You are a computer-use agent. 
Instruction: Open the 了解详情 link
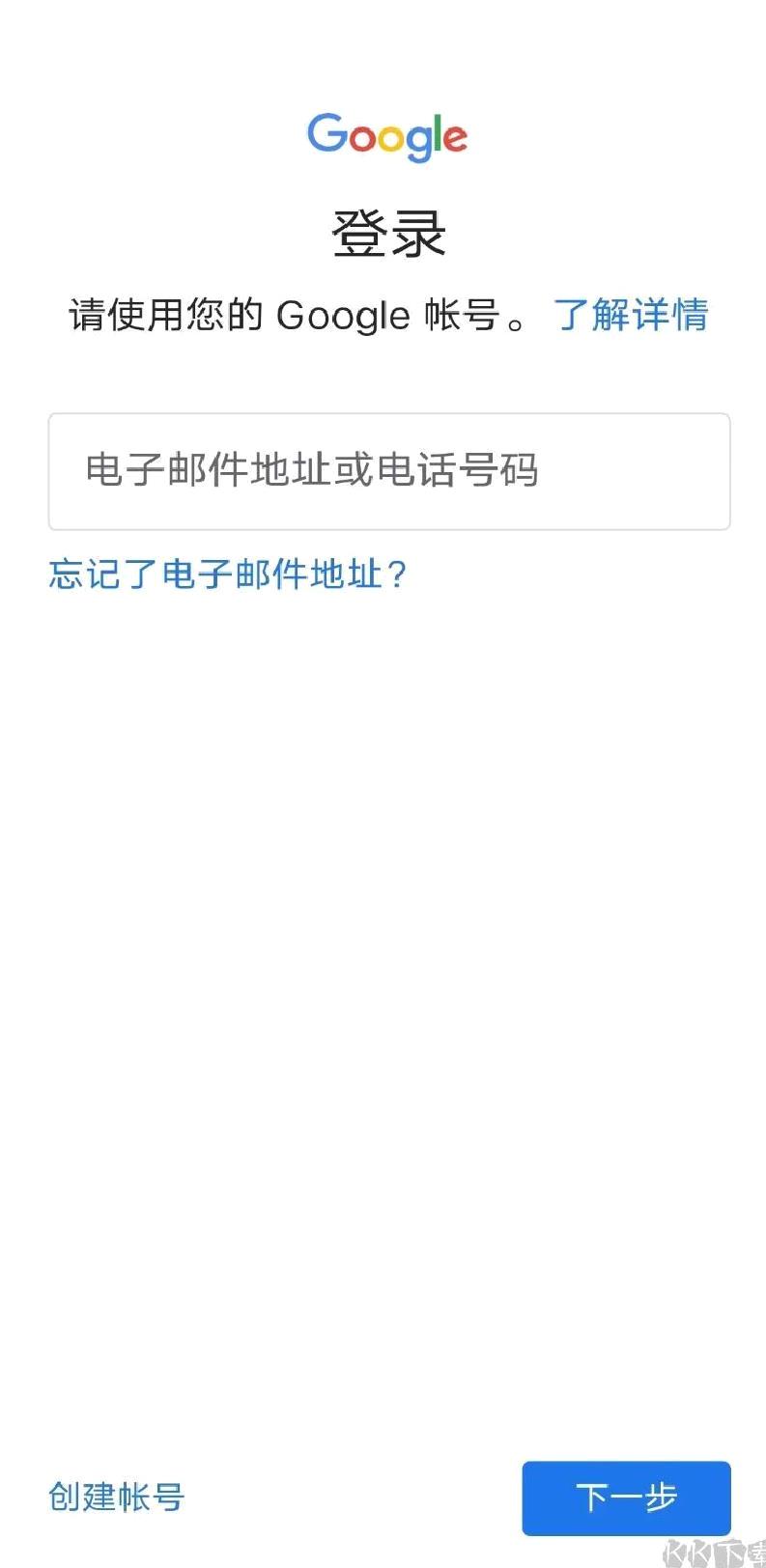click(x=631, y=315)
